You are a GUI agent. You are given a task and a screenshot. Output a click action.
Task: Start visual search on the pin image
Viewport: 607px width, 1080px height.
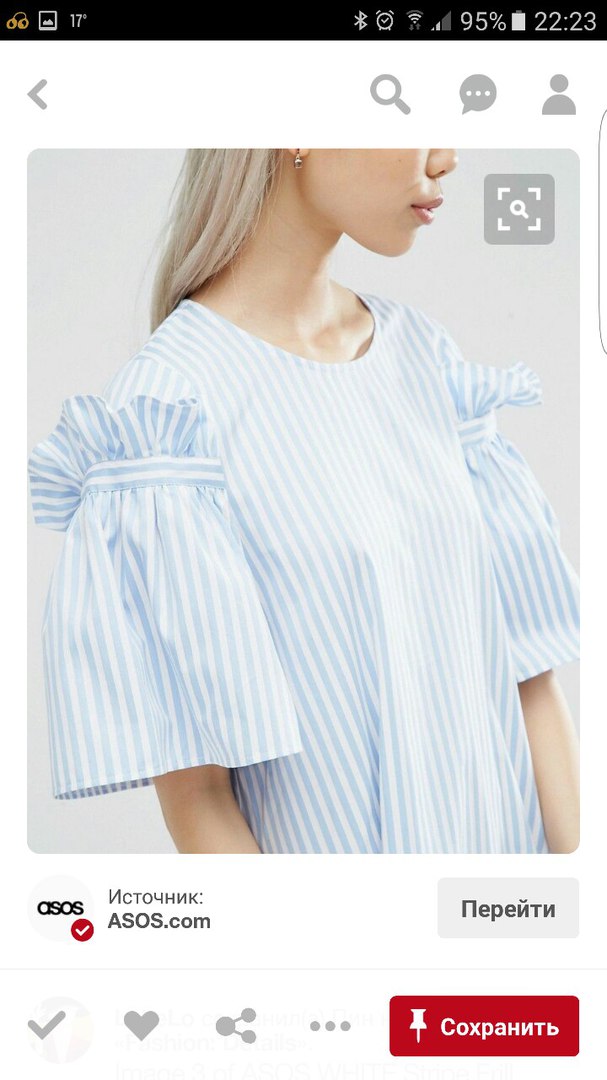519,209
